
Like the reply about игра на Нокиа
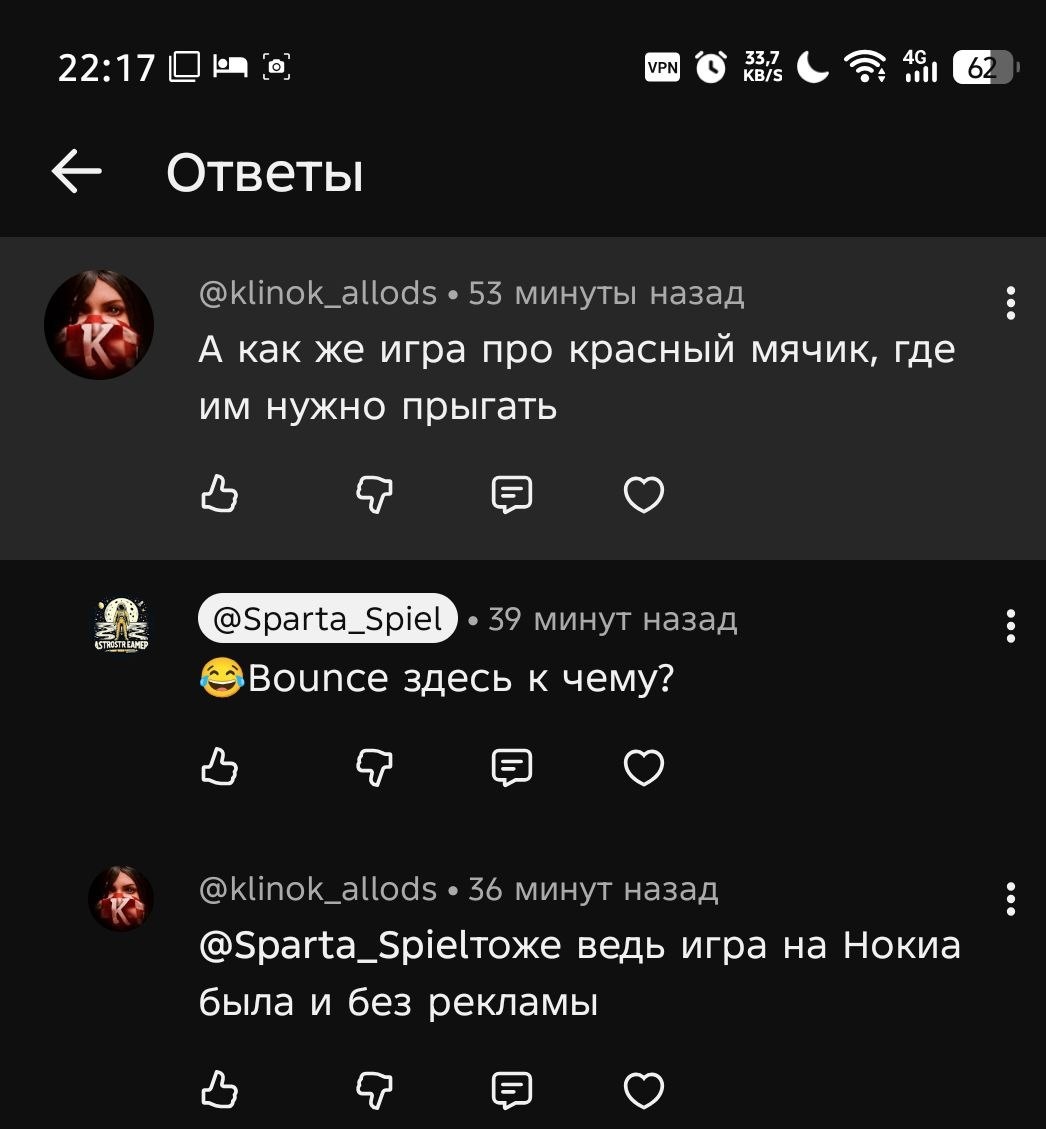click(x=220, y=1089)
